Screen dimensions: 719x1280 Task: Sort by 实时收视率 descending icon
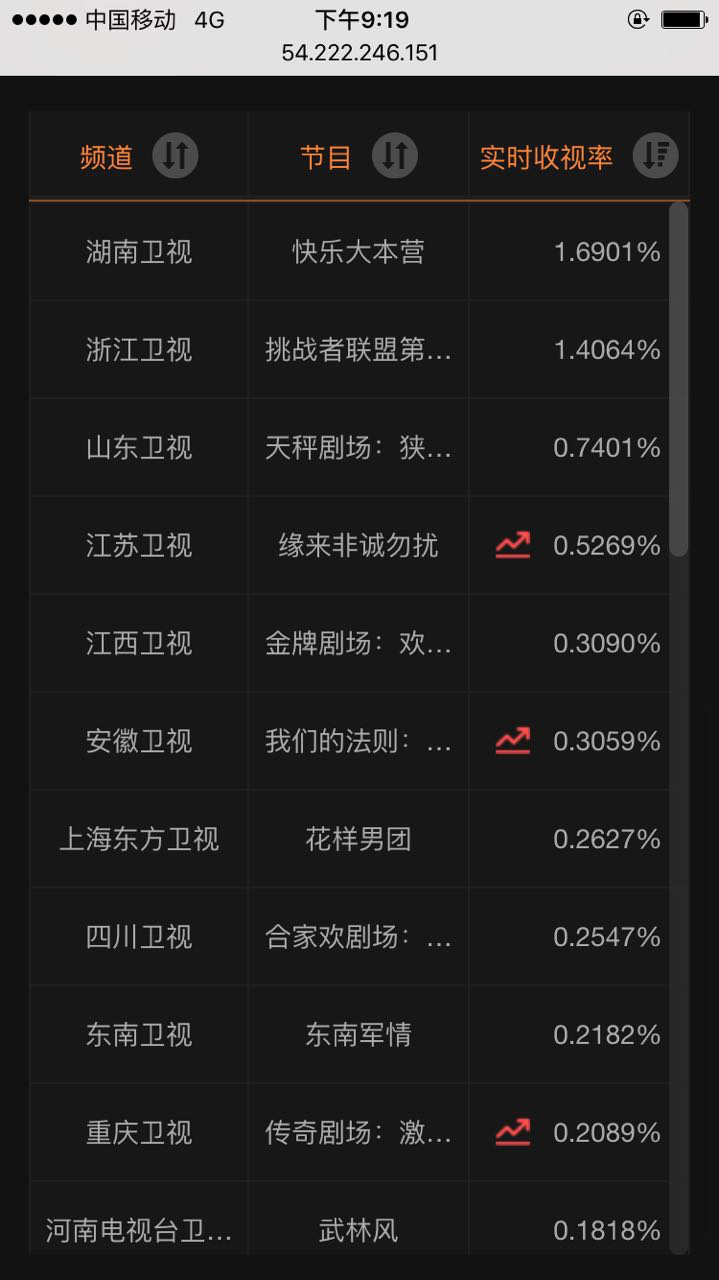click(x=656, y=156)
